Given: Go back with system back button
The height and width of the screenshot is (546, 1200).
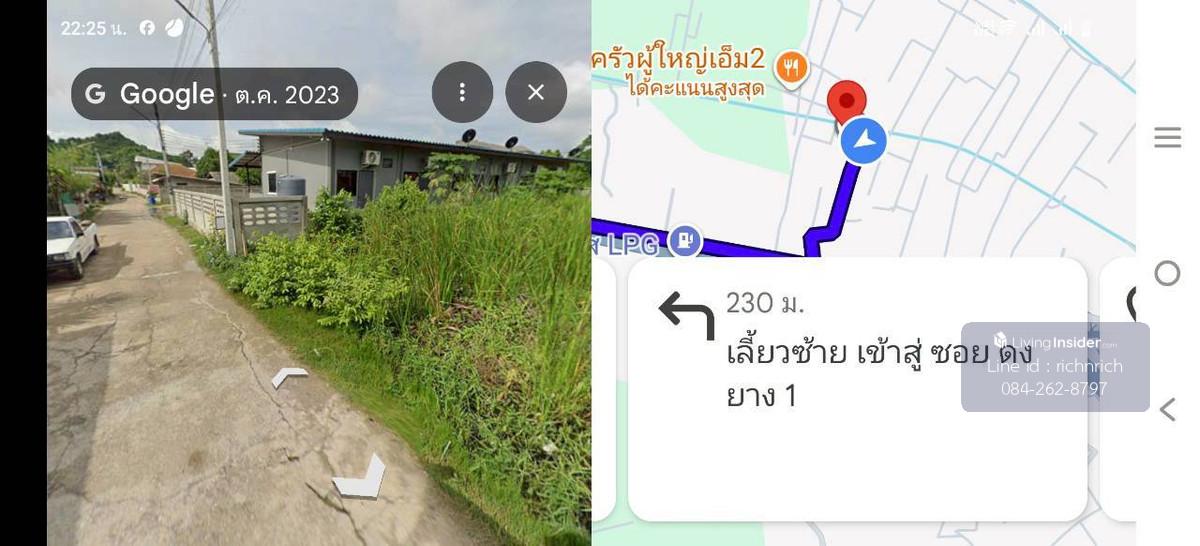Looking at the screenshot, I should click(1167, 409).
